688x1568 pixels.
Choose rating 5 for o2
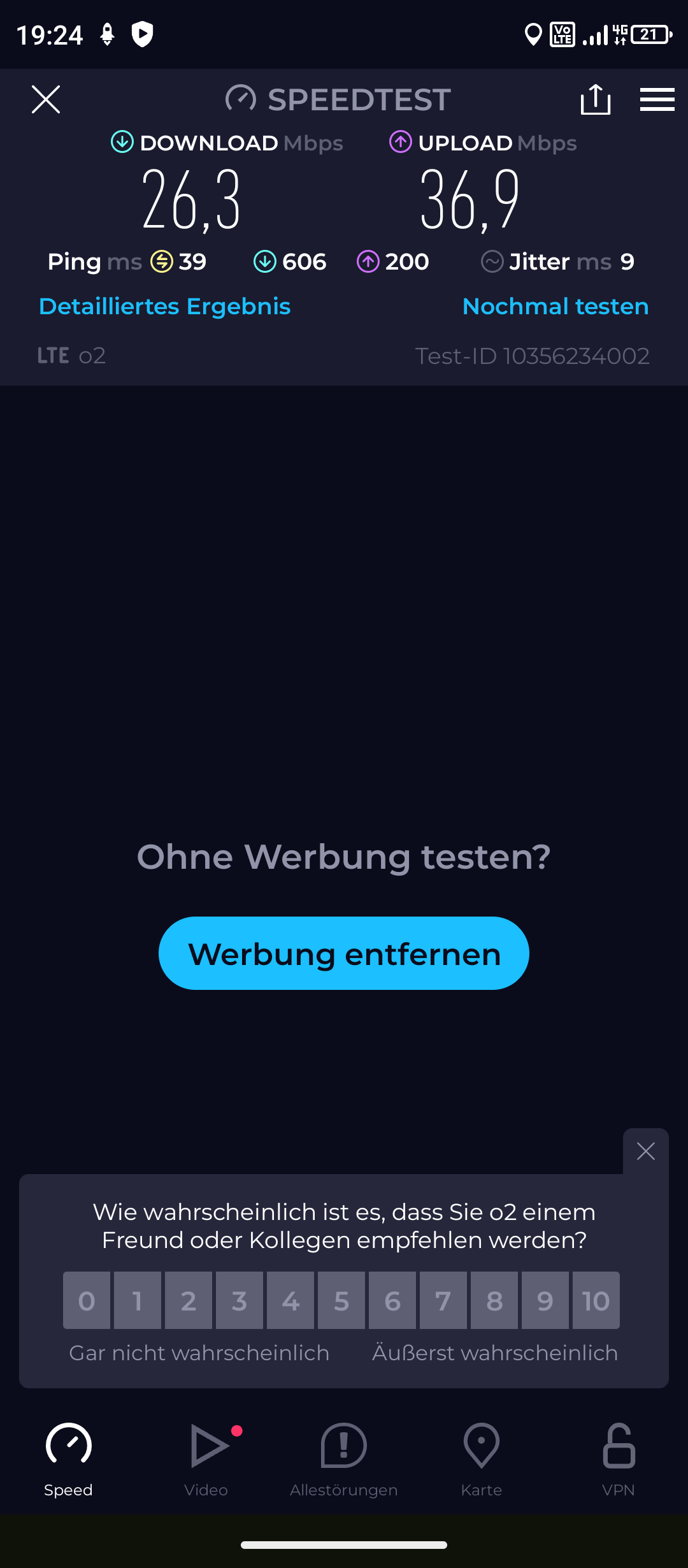pos(341,1300)
